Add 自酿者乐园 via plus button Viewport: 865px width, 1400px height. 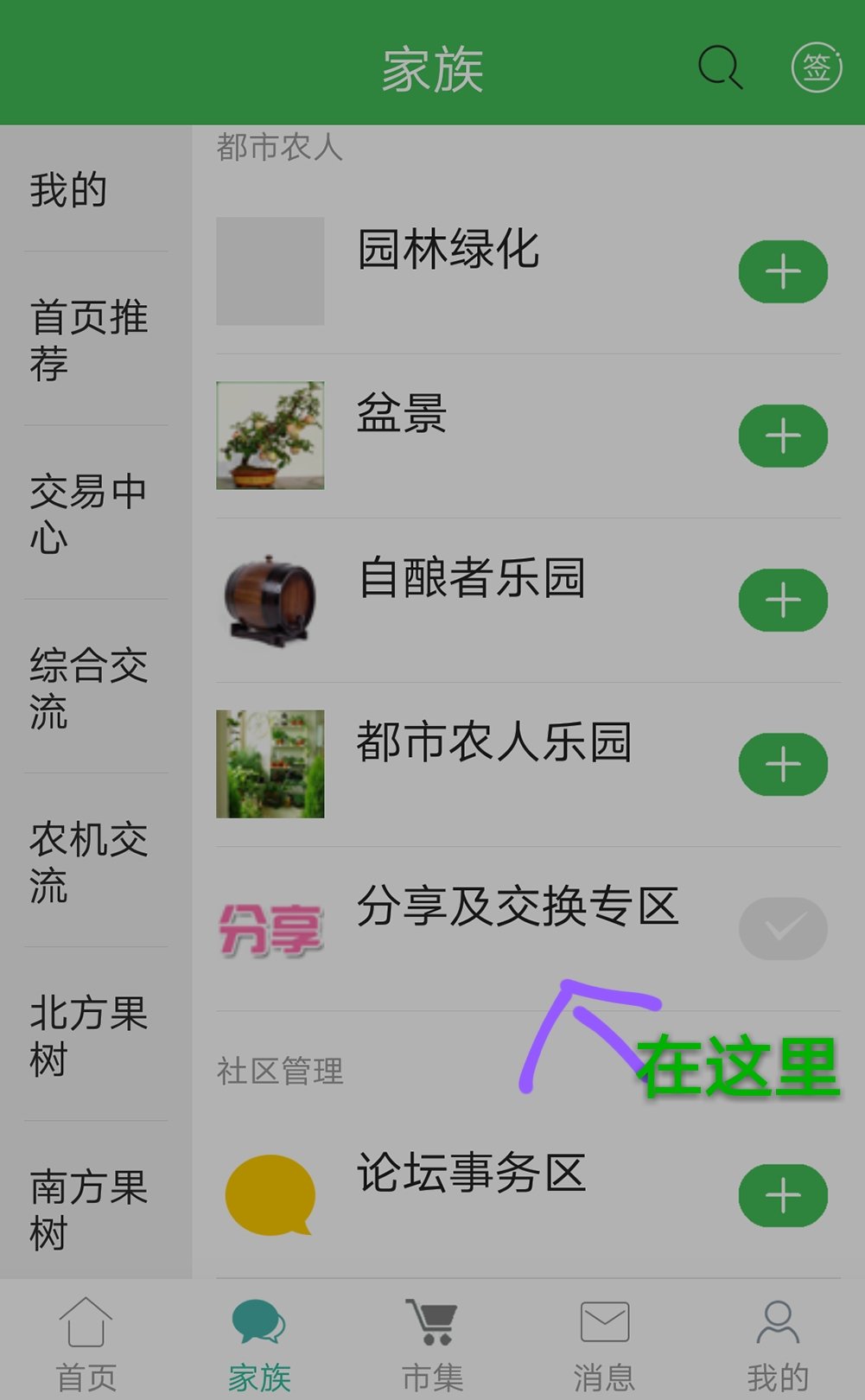click(x=783, y=600)
